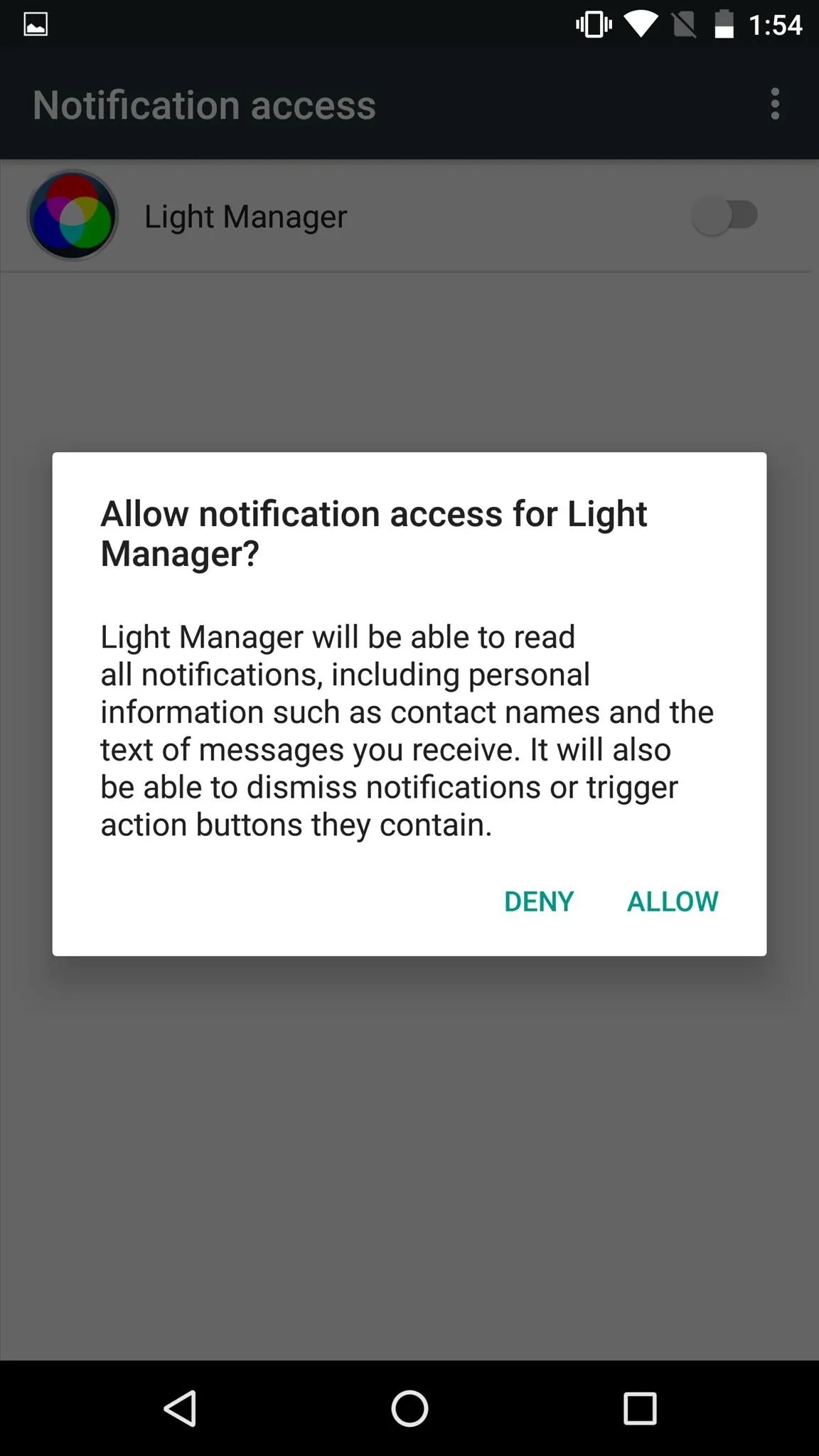This screenshot has width=819, height=1456.
Task: Tap the system back button
Action: coord(180,1408)
